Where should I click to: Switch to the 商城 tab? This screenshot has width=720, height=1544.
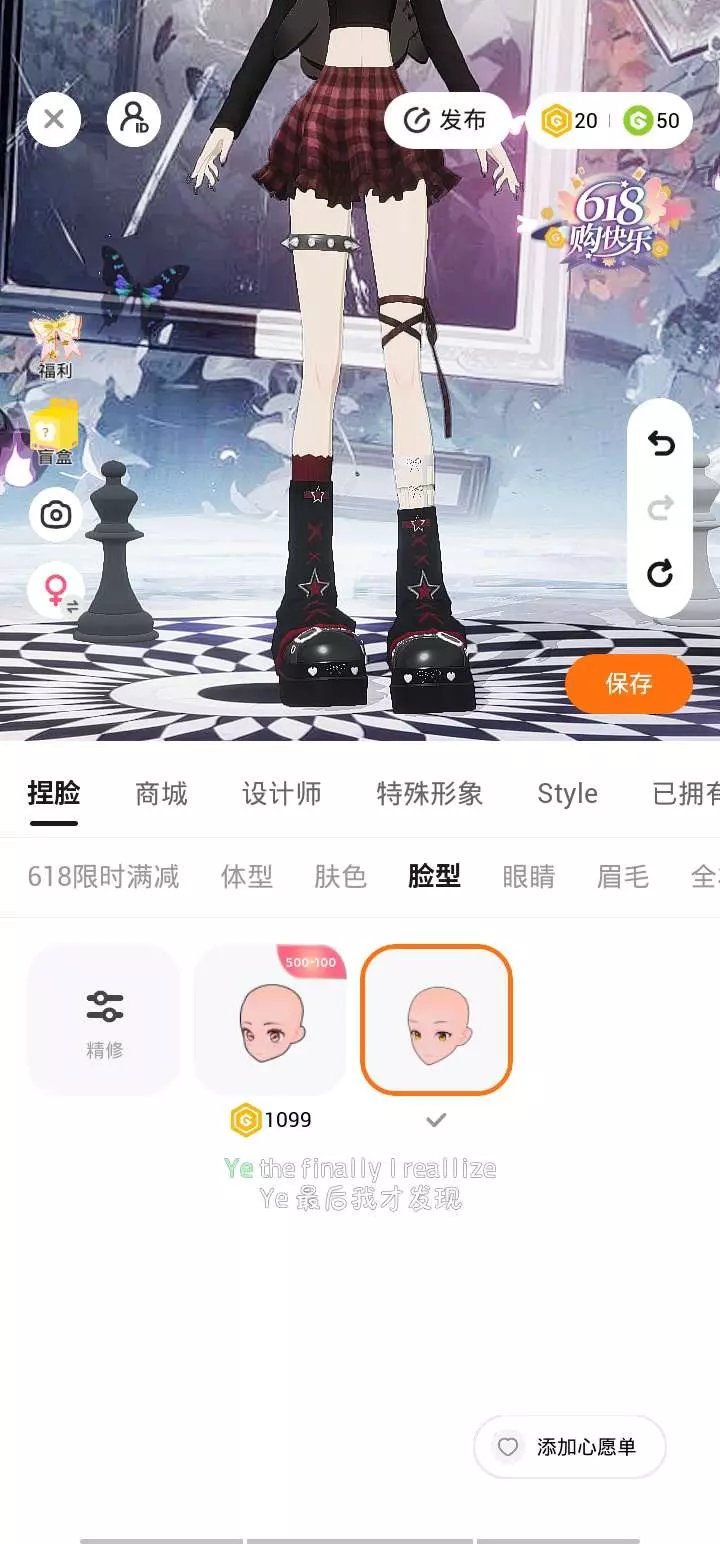point(161,794)
